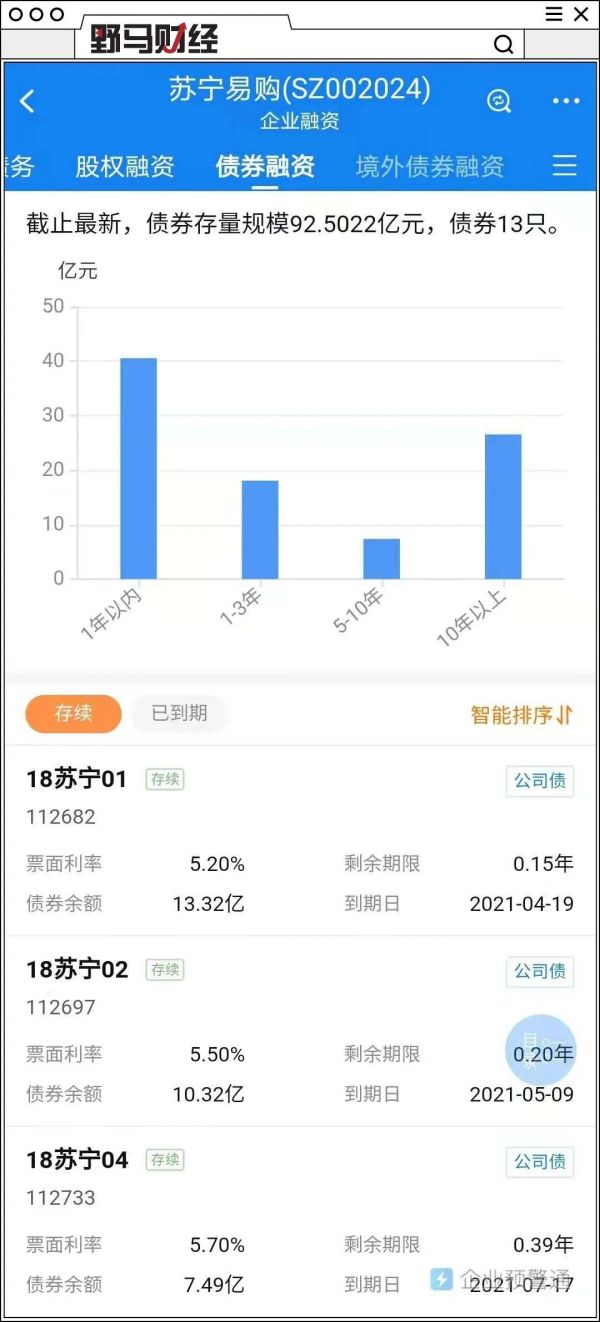Open the three-dot overflow menu
600x1322 pixels.
pos(565,101)
